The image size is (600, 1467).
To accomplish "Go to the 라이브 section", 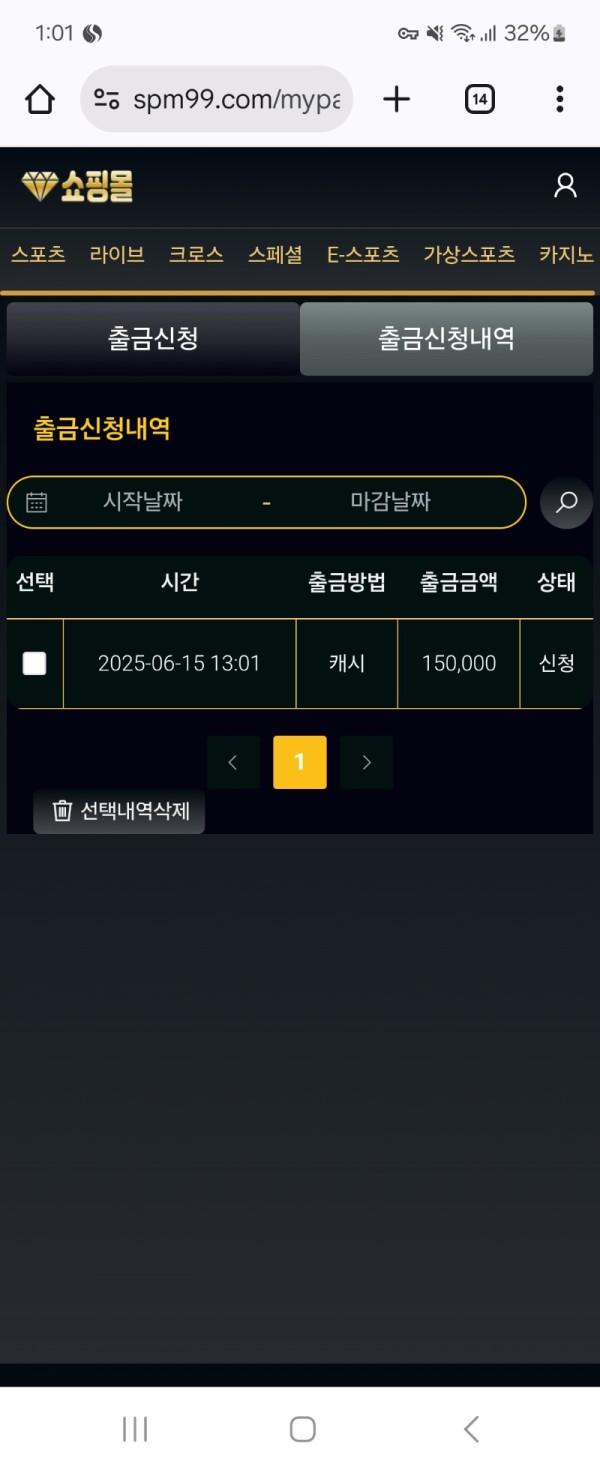I will point(117,254).
